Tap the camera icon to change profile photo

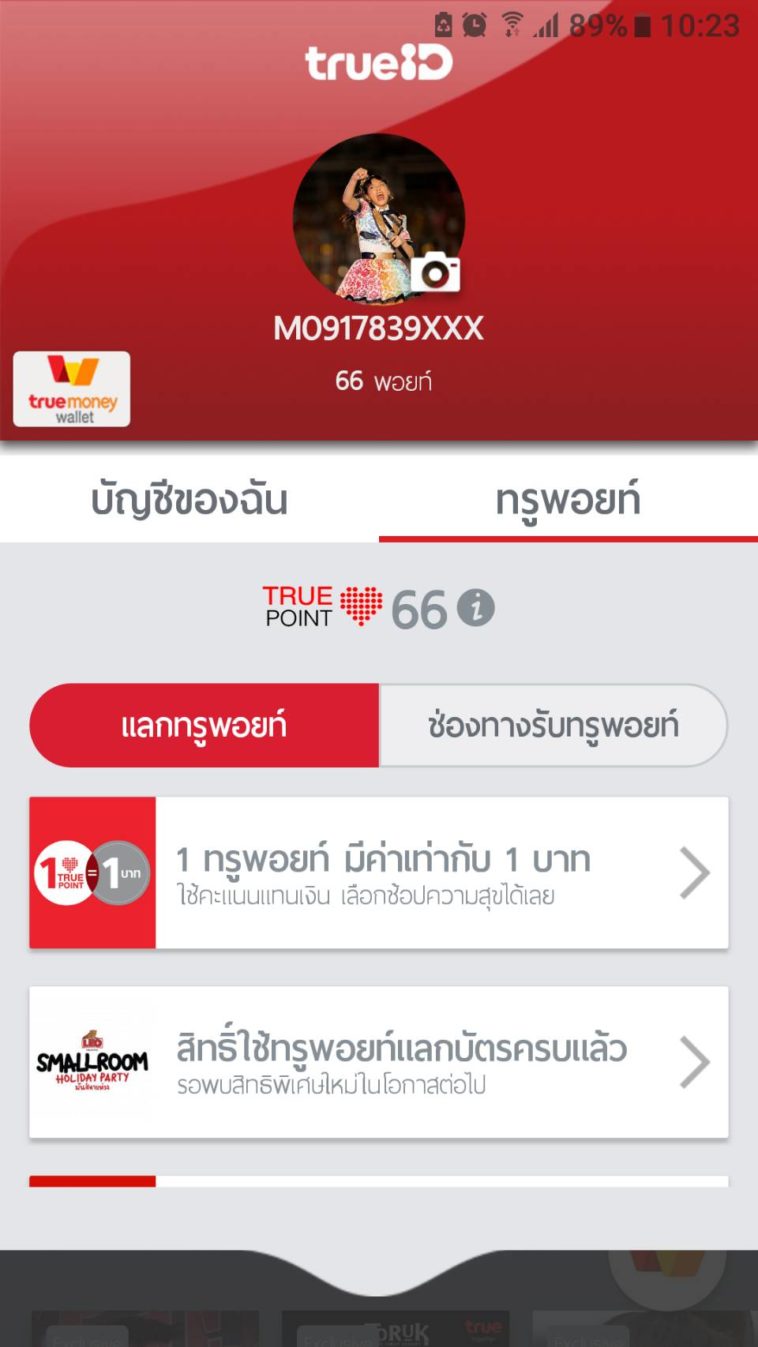(435, 273)
